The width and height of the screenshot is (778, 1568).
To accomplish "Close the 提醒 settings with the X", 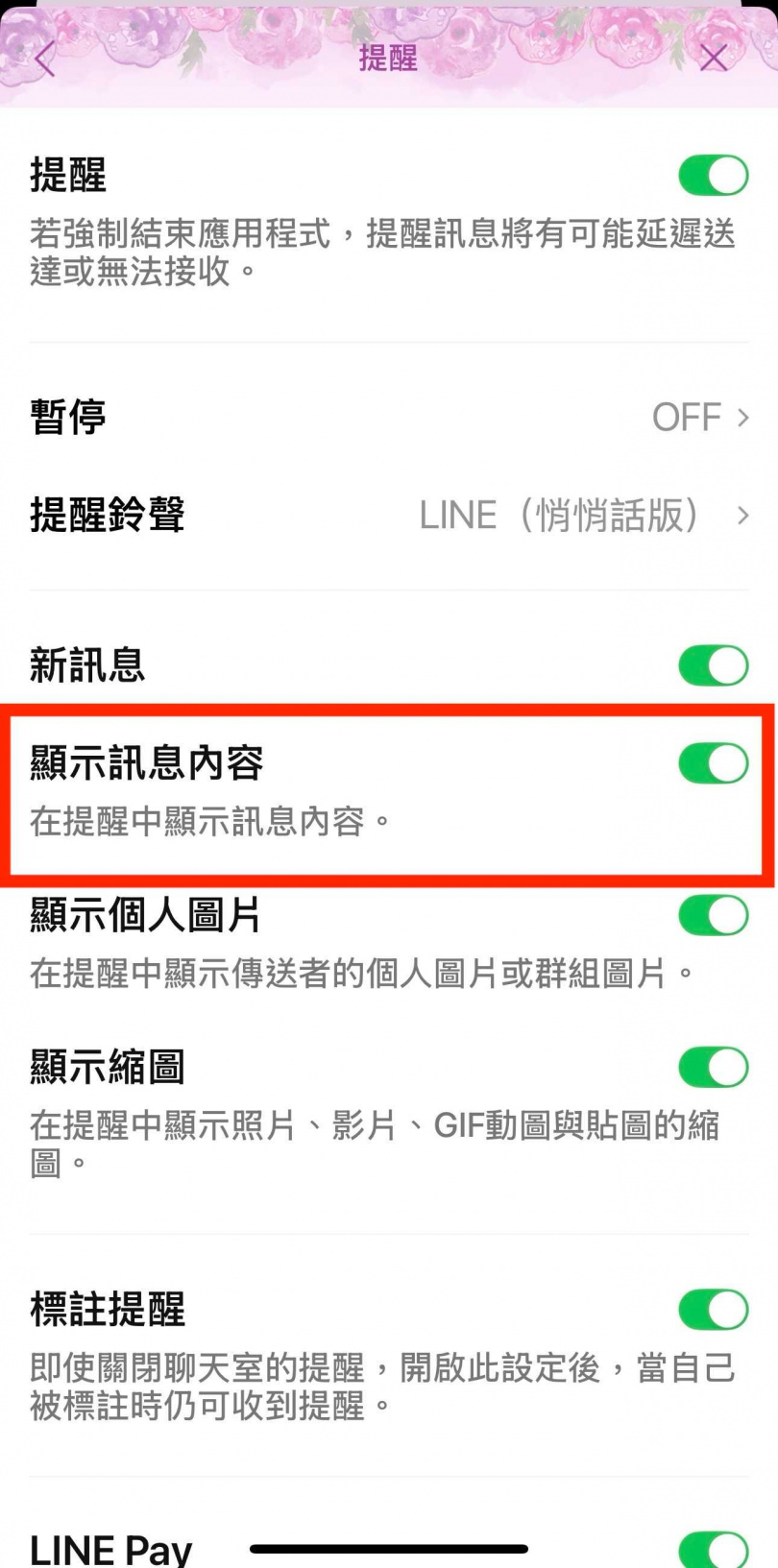I will [x=713, y=58].
